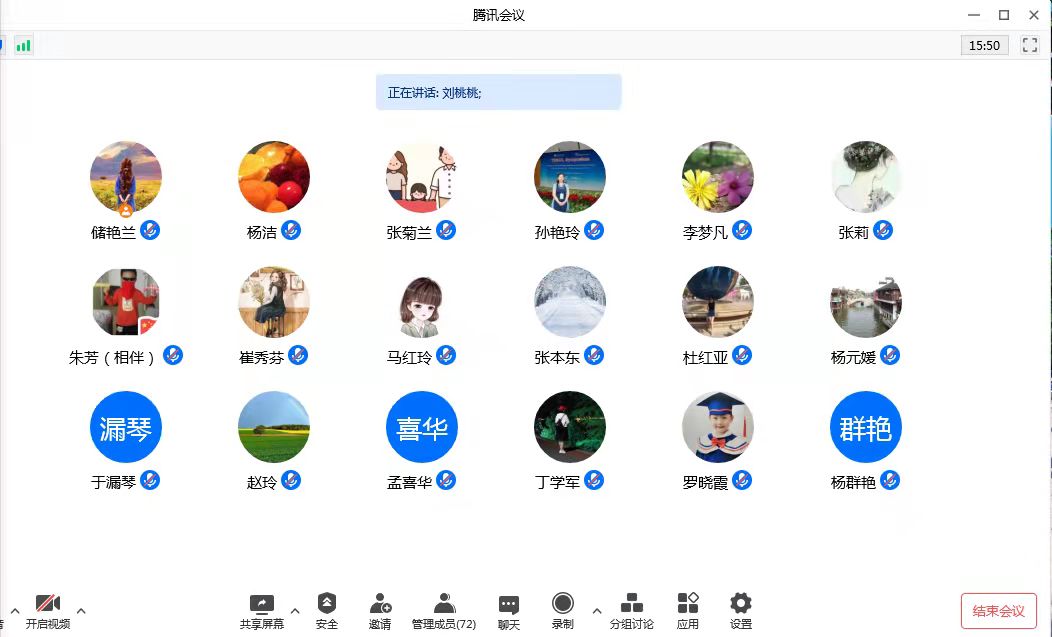The height and width of the screenshot is (637, 1052).
Task: Open 管理成员(72) member list
Action: tap(444, 611)
